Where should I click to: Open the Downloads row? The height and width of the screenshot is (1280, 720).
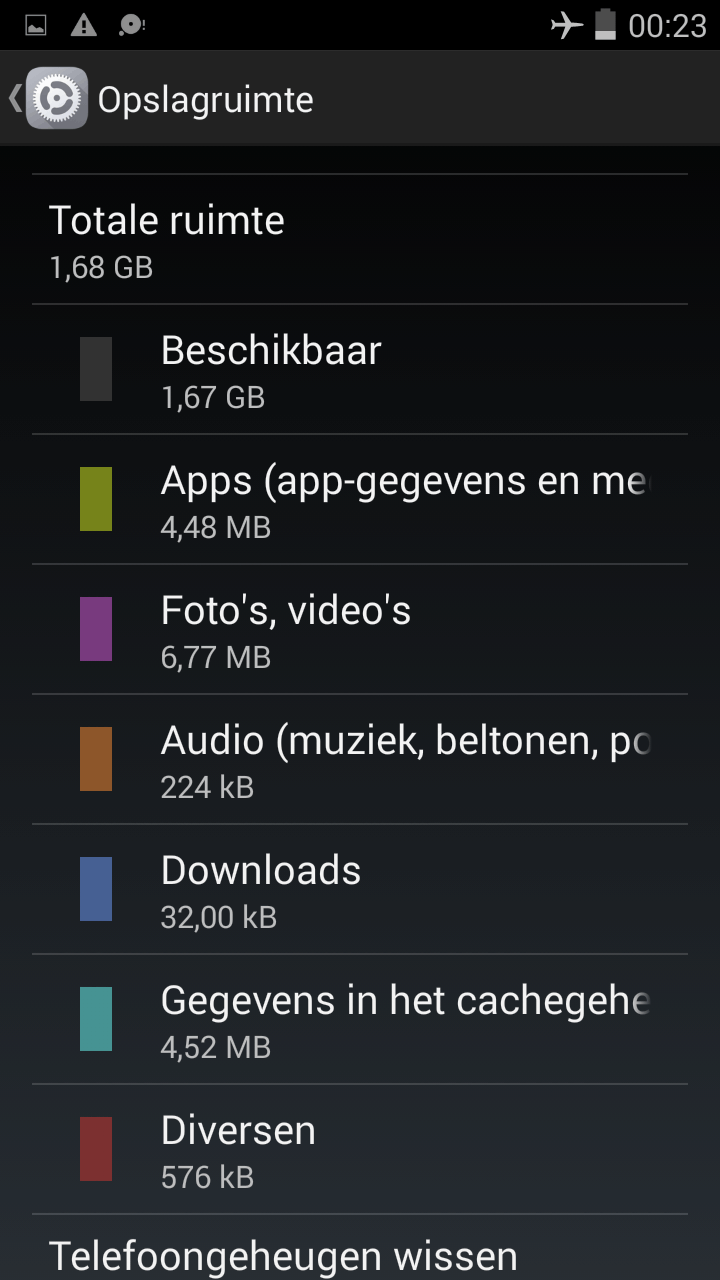360,889
